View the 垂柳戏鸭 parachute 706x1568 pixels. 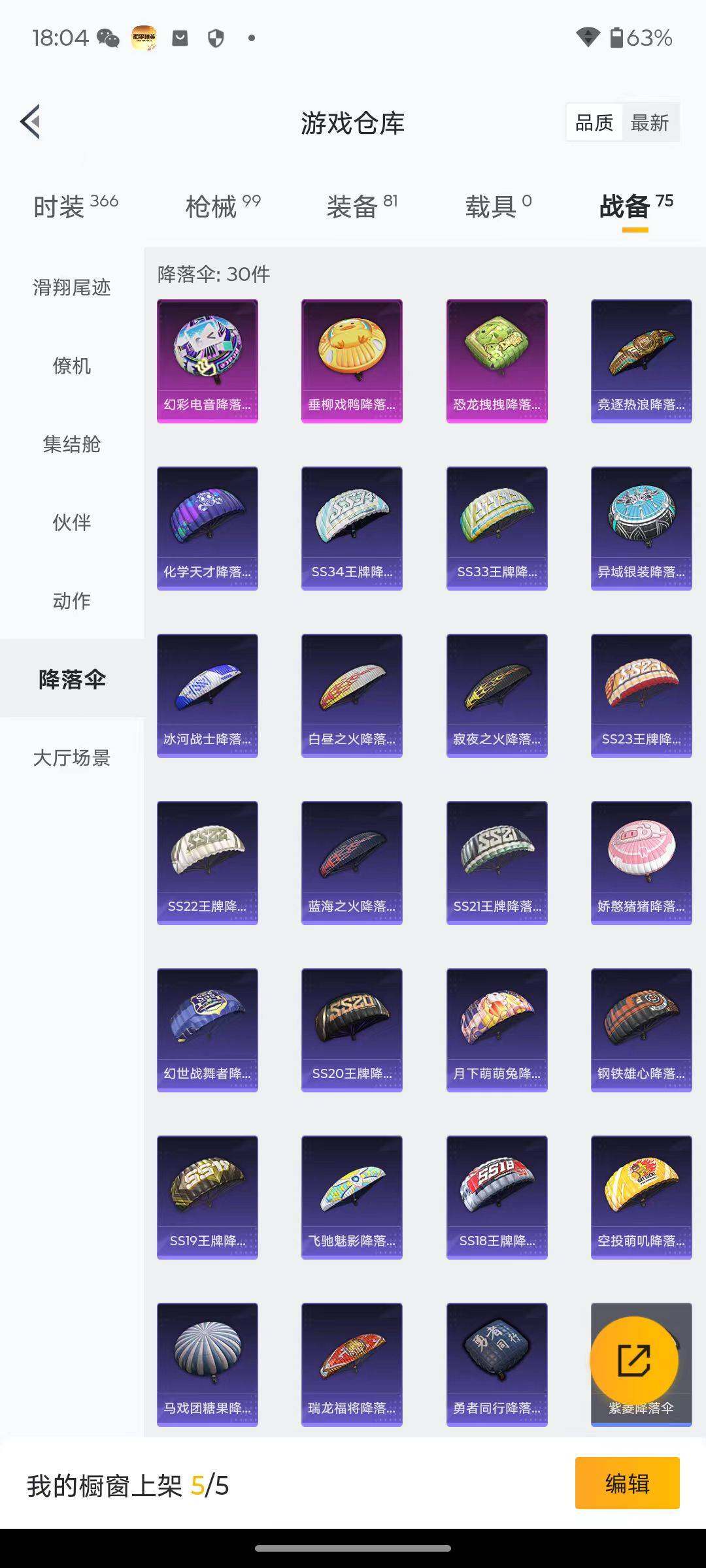(x=352, y=361)
